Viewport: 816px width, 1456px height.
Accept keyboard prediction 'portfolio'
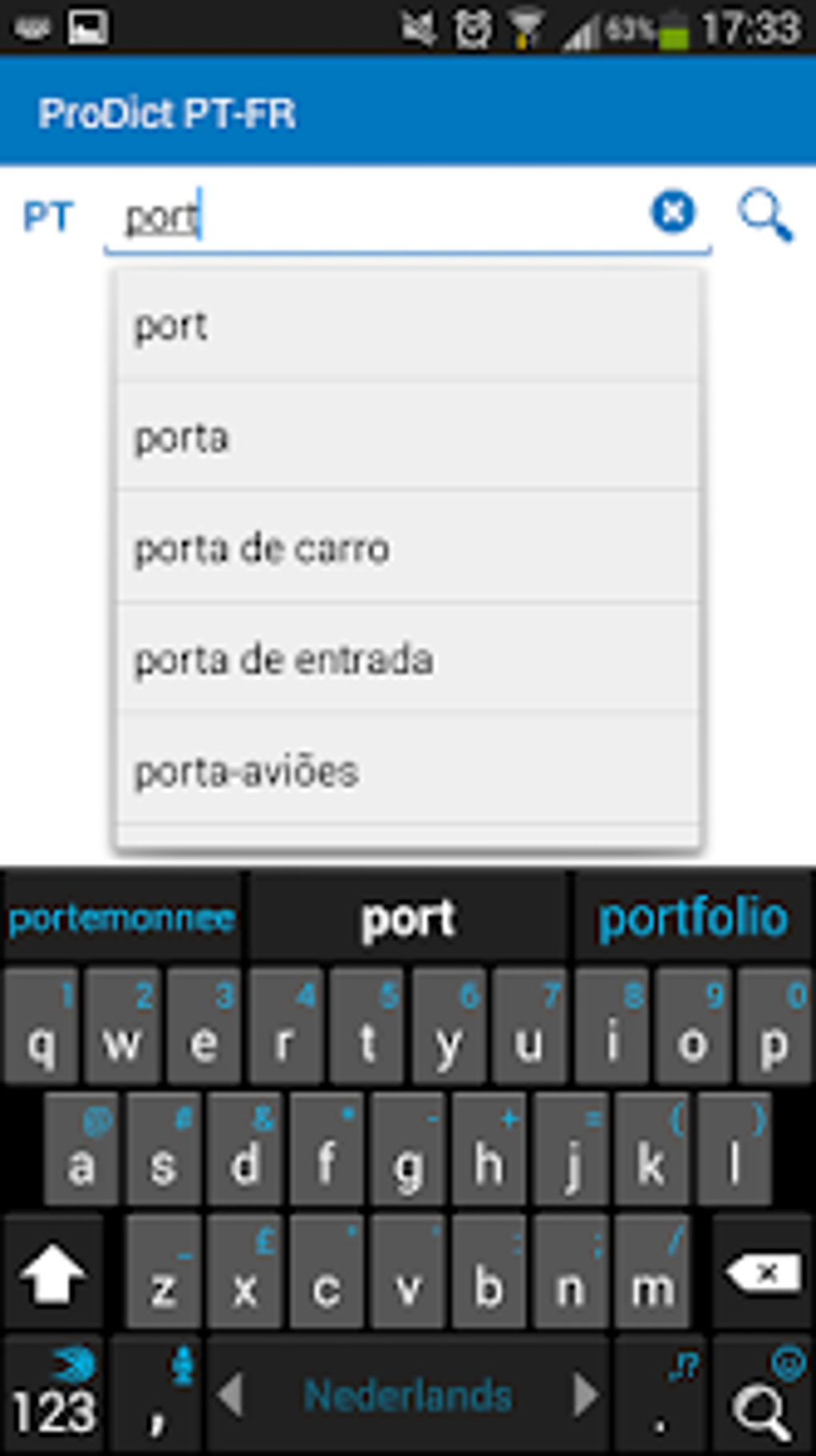coord(693,918)
